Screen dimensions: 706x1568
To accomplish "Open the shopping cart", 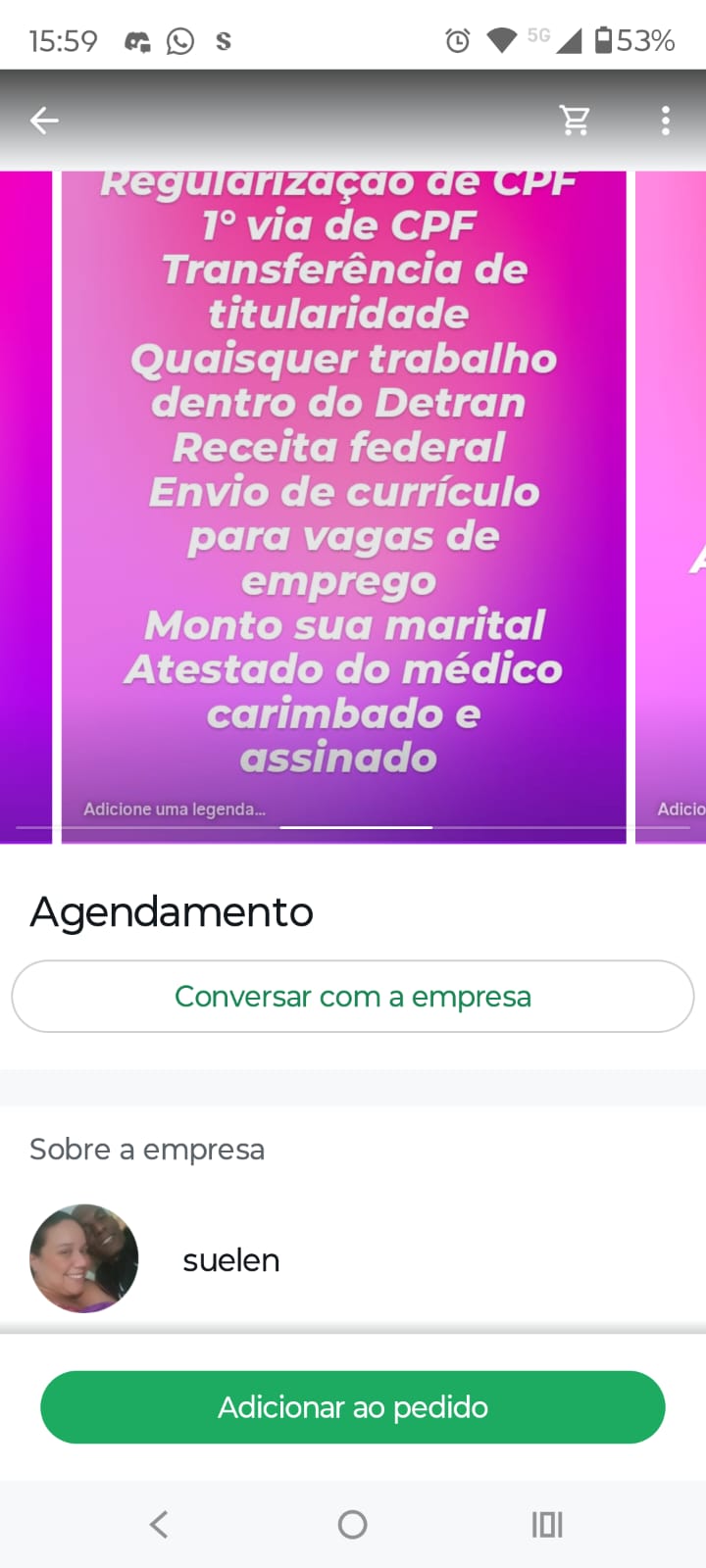I will [x=575, y=121].
